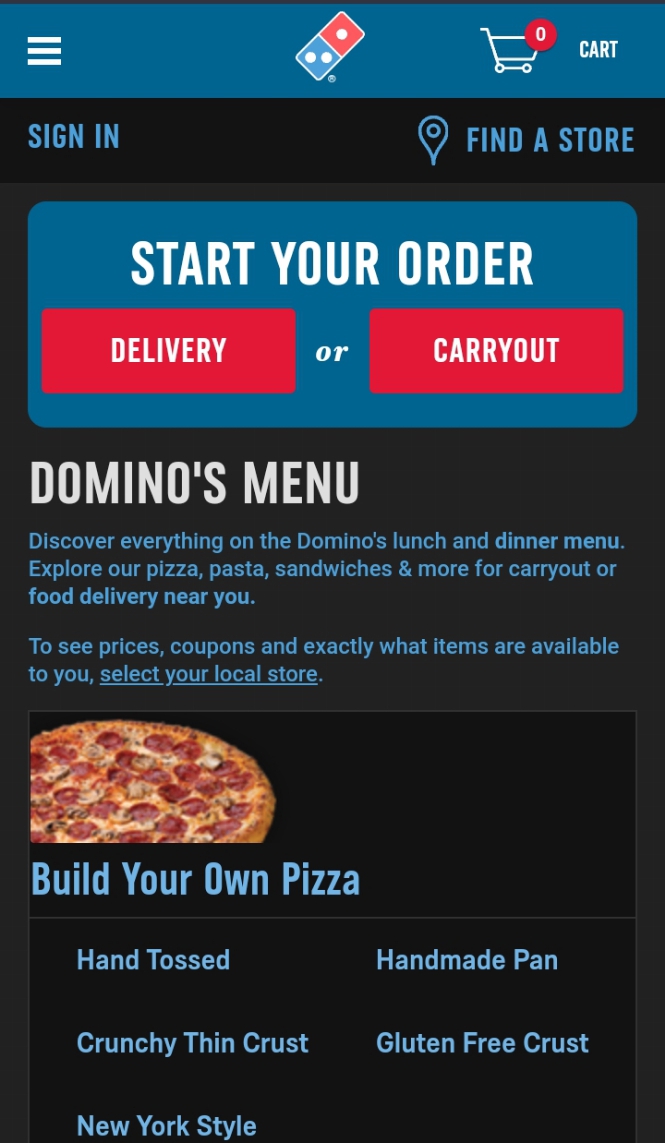Follow the 'select your local store' link
Image resolution: width=665 pixels, height=1143 pixels.
[208, 674]
